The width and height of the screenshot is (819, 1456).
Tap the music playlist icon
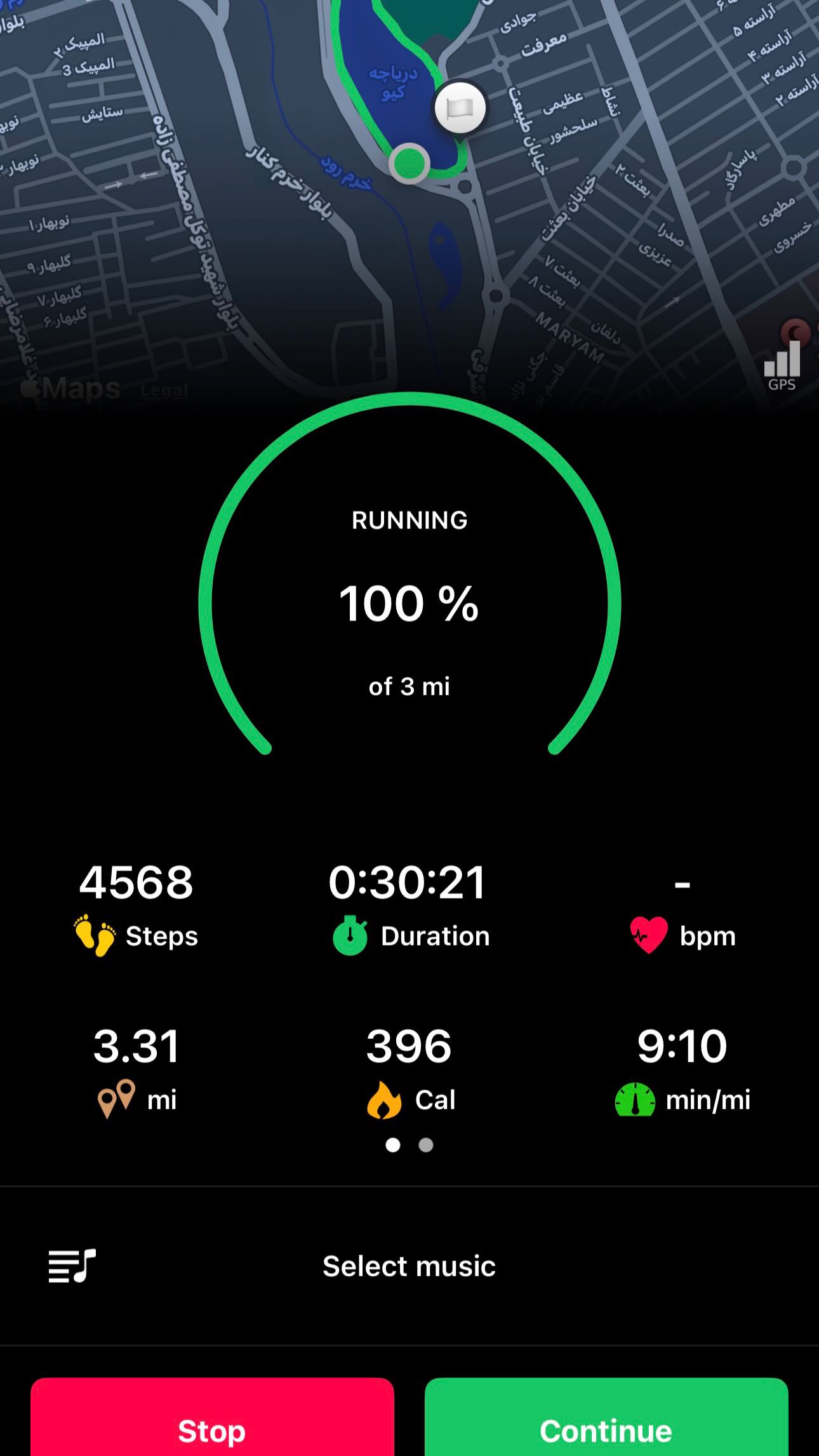pos(72,1266)
